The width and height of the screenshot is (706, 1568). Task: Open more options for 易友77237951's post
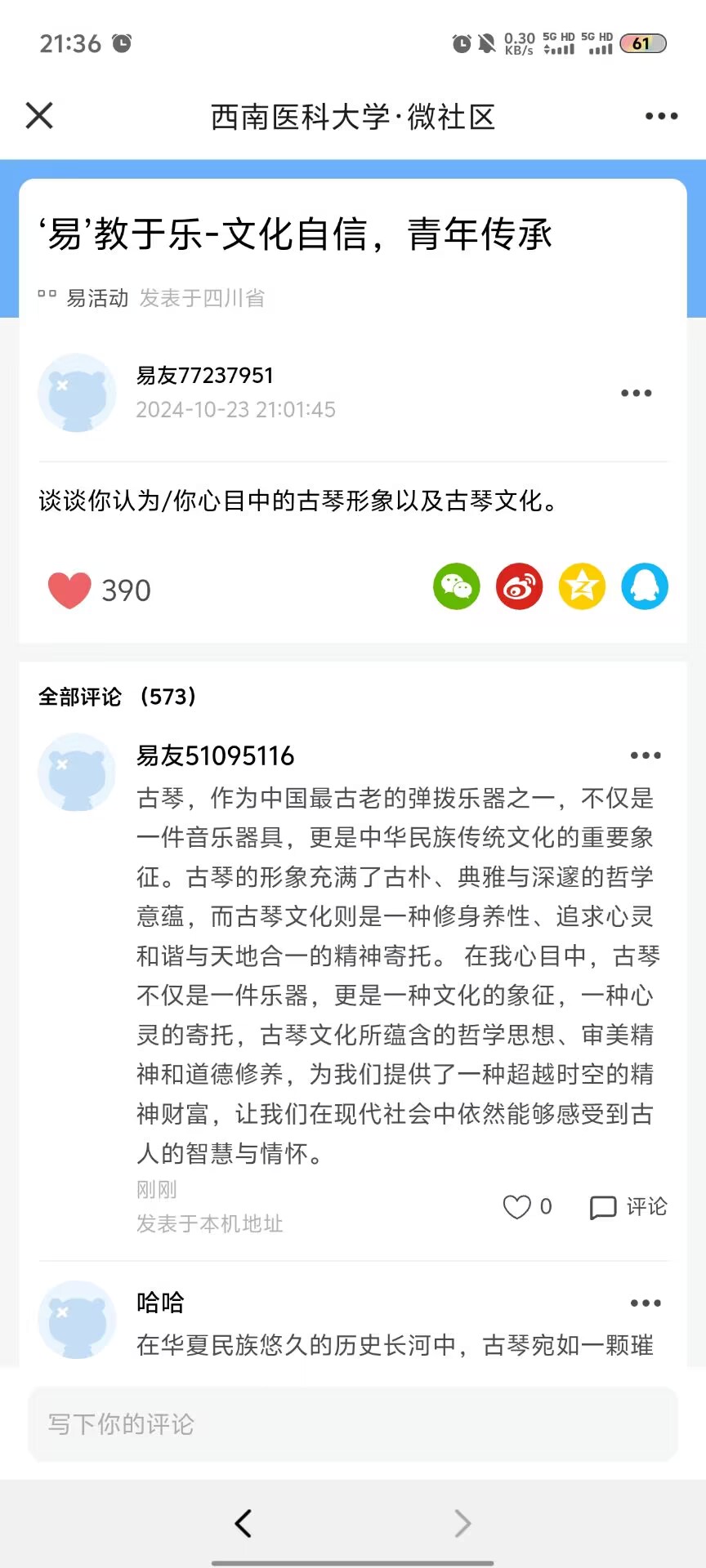tap(636, 393)
